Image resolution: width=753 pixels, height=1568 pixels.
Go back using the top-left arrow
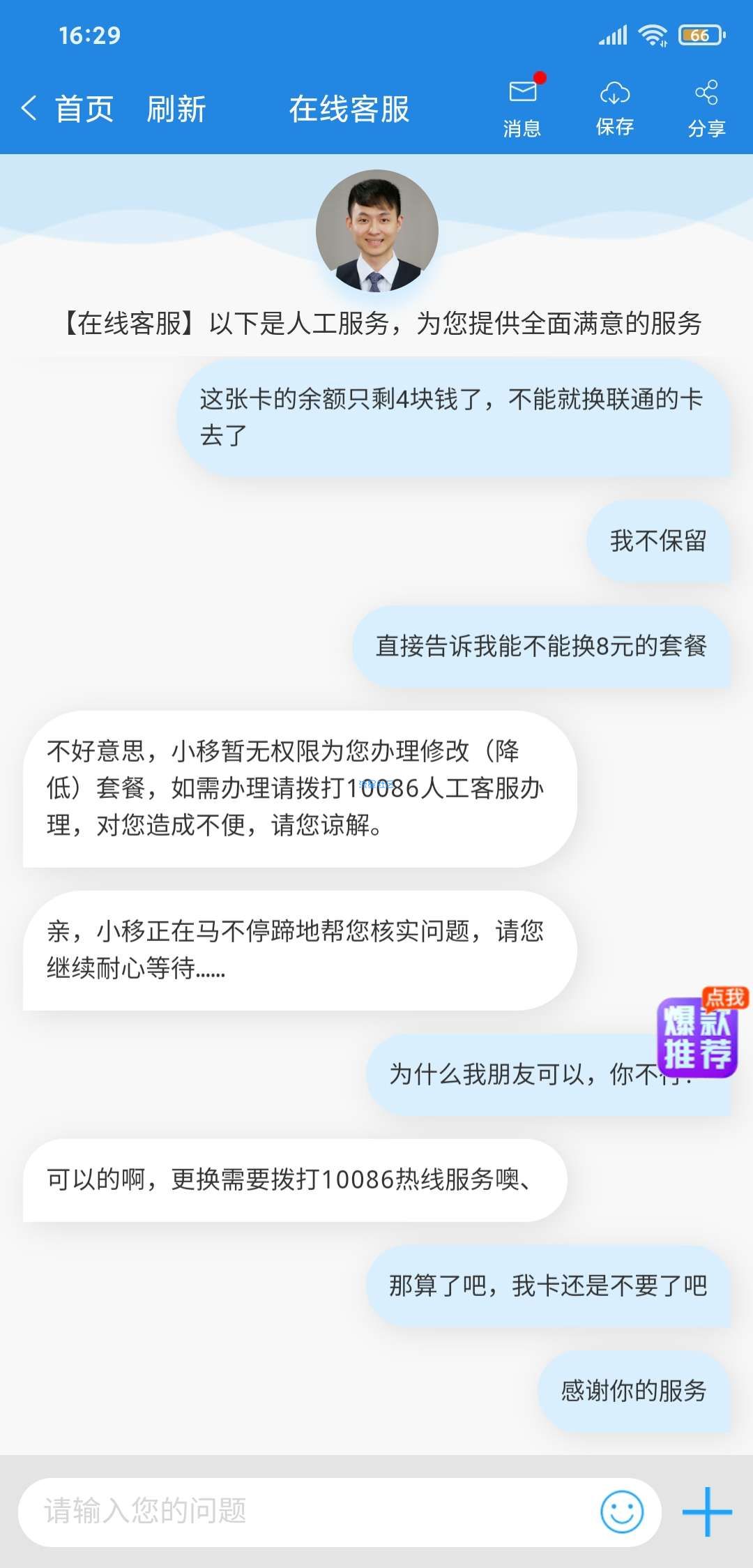[x=29, y=109]
